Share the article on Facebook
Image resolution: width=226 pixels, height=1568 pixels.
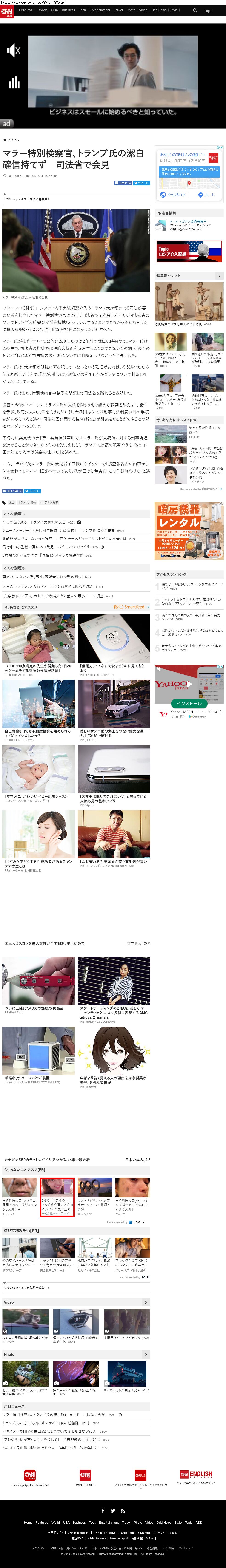coord(123,183)
